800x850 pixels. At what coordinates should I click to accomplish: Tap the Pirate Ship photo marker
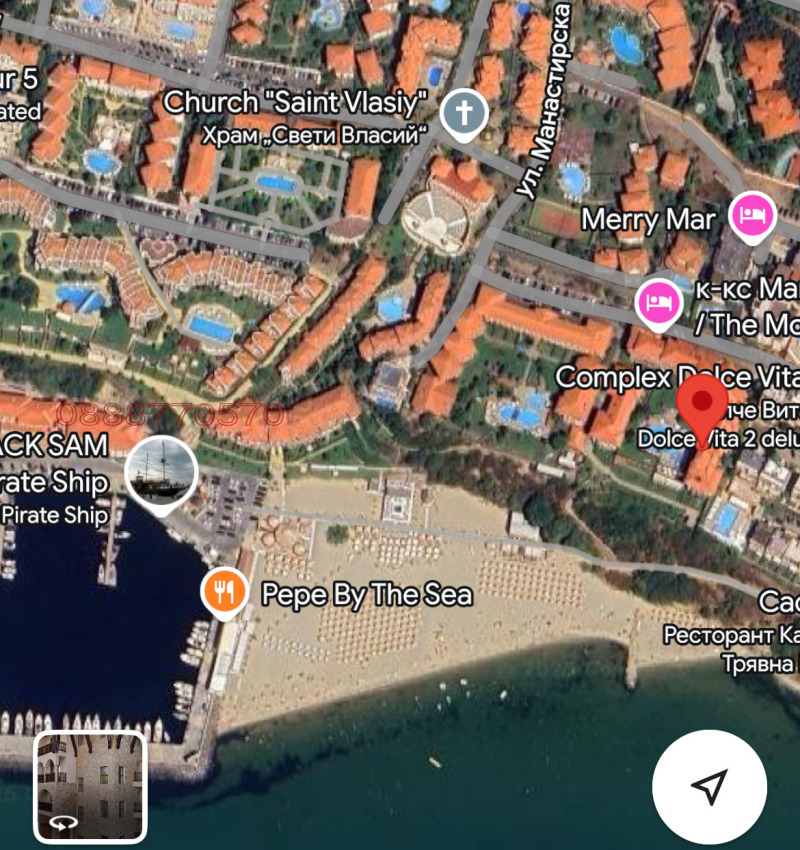click(x=161, y=472)
